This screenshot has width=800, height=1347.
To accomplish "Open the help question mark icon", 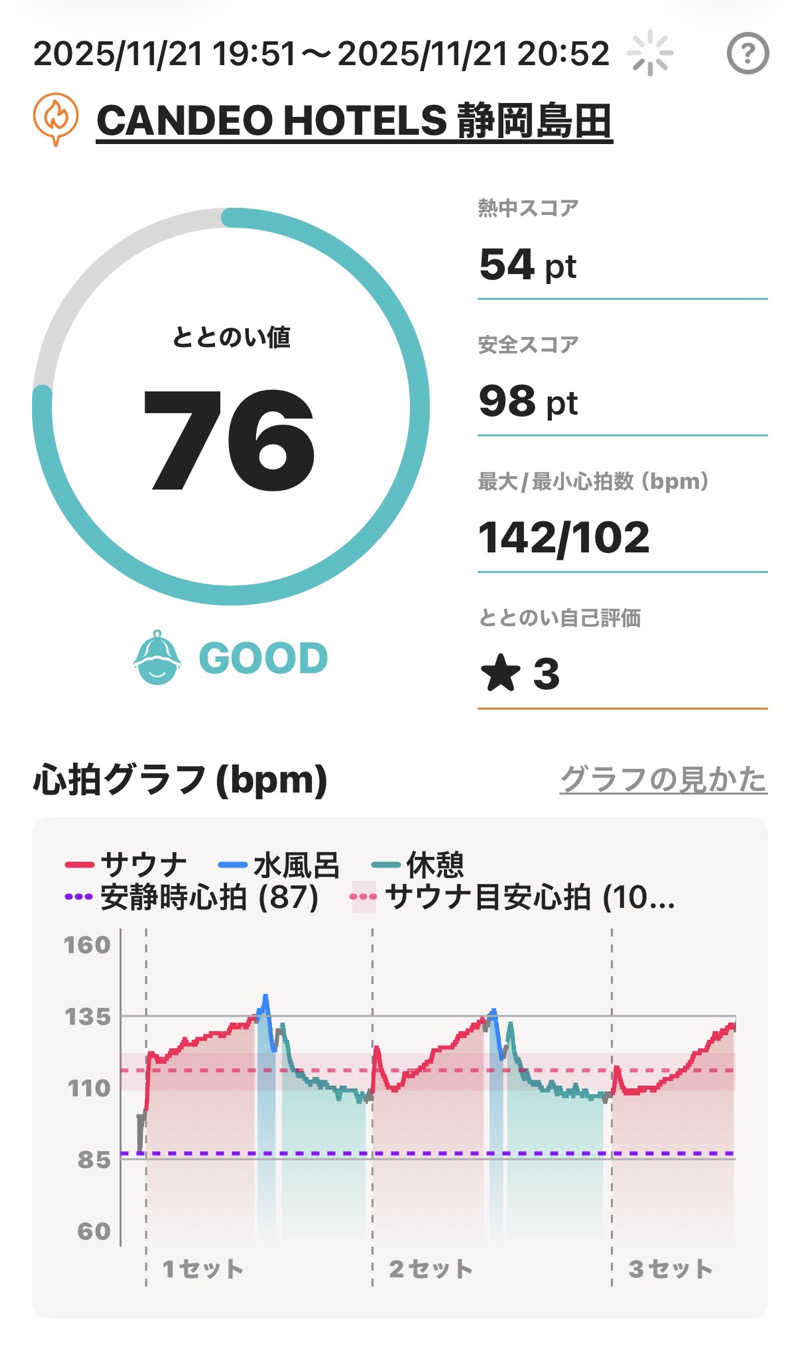I will 747,54.
